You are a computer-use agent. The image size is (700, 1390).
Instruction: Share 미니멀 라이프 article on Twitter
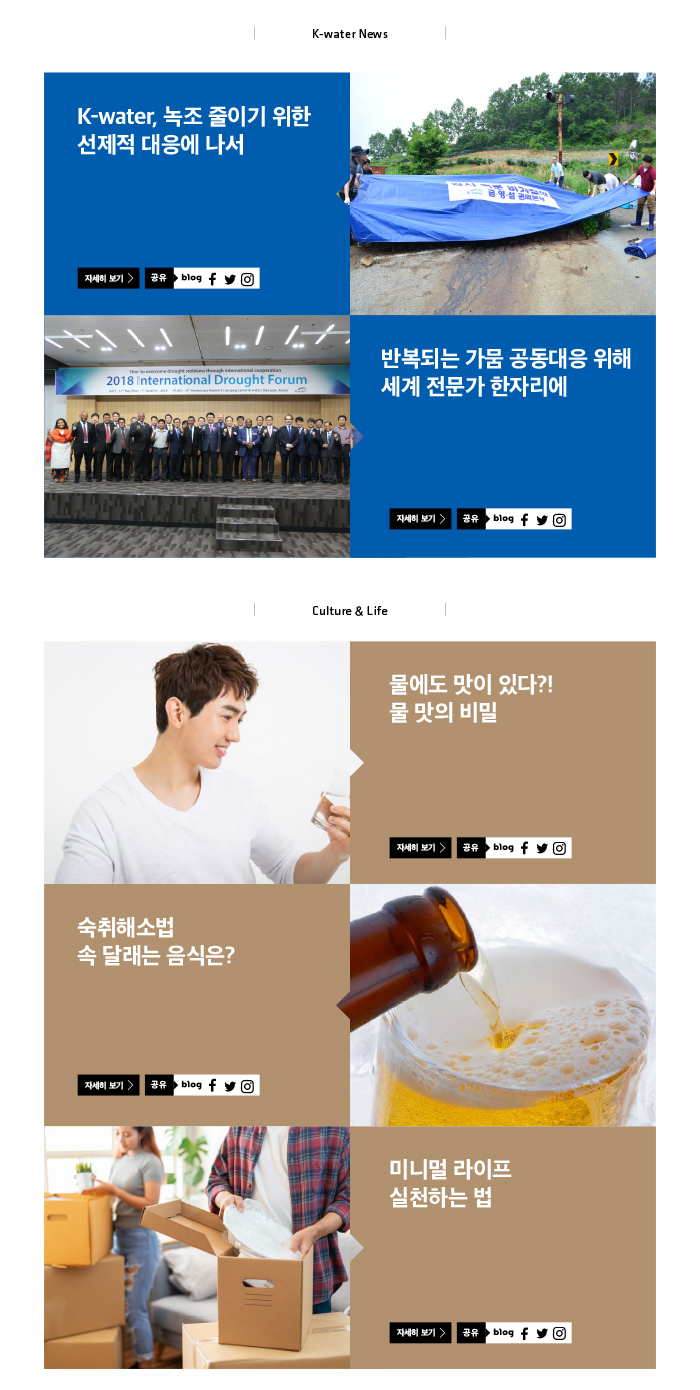542,1333
